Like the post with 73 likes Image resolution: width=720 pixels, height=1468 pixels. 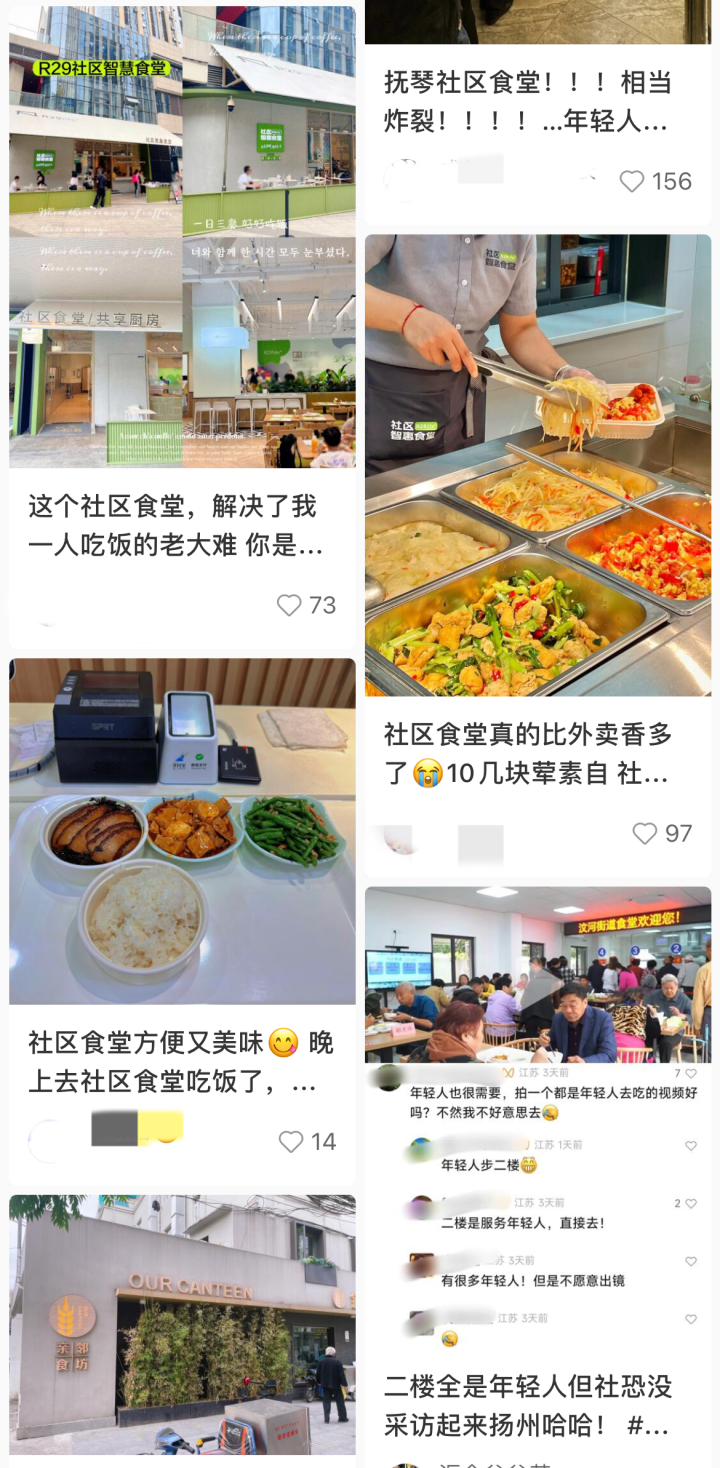290,605
